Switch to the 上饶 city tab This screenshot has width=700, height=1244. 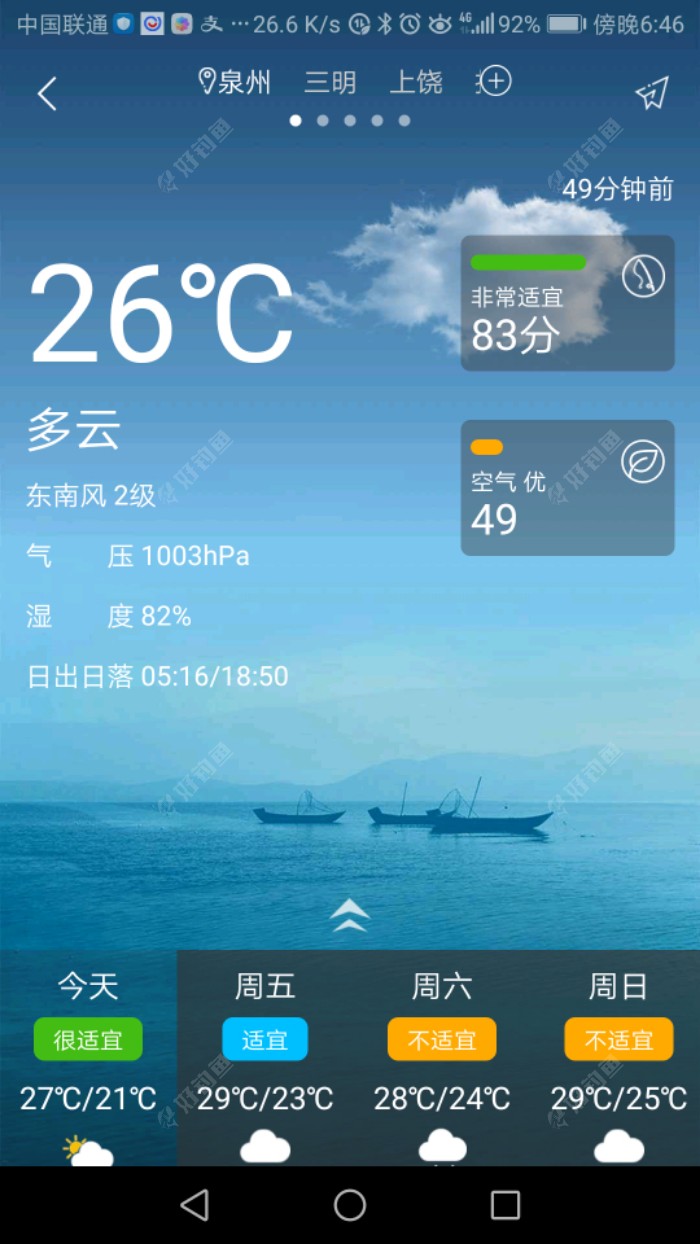tap(416, 82)
